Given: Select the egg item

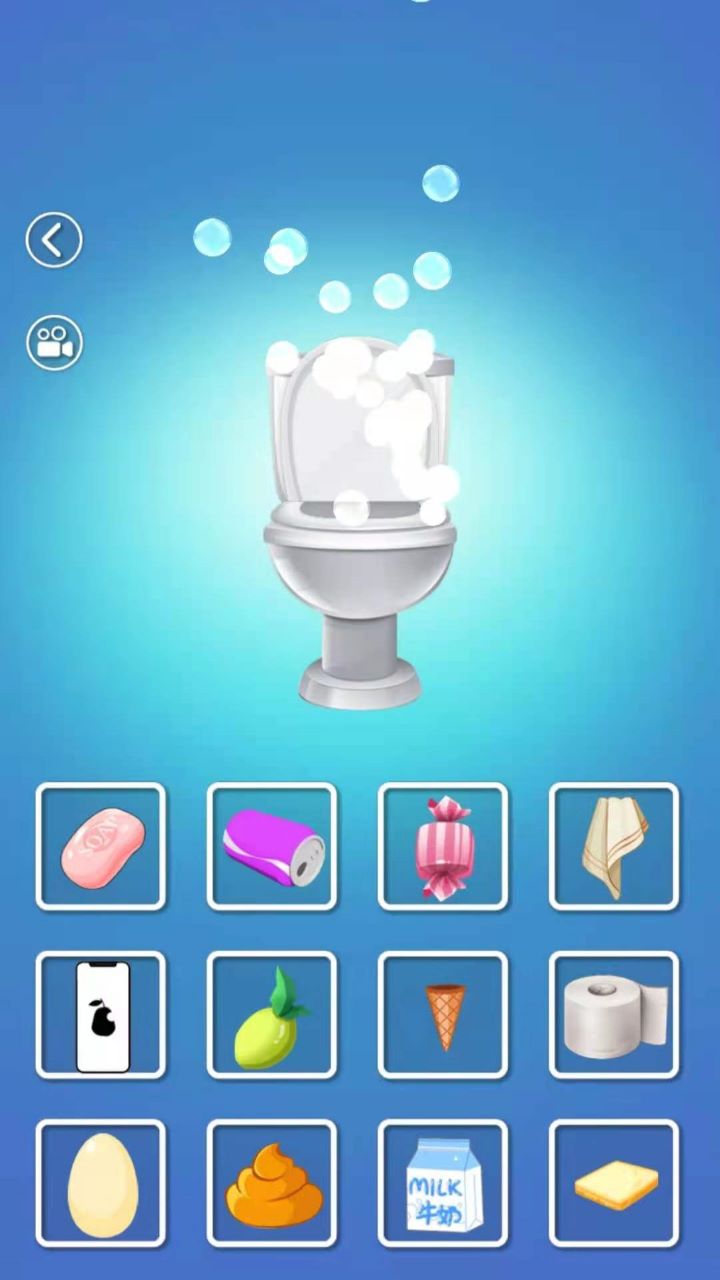Looking at the screenshot, I should pyautogui.click(x=100, y=1183).
